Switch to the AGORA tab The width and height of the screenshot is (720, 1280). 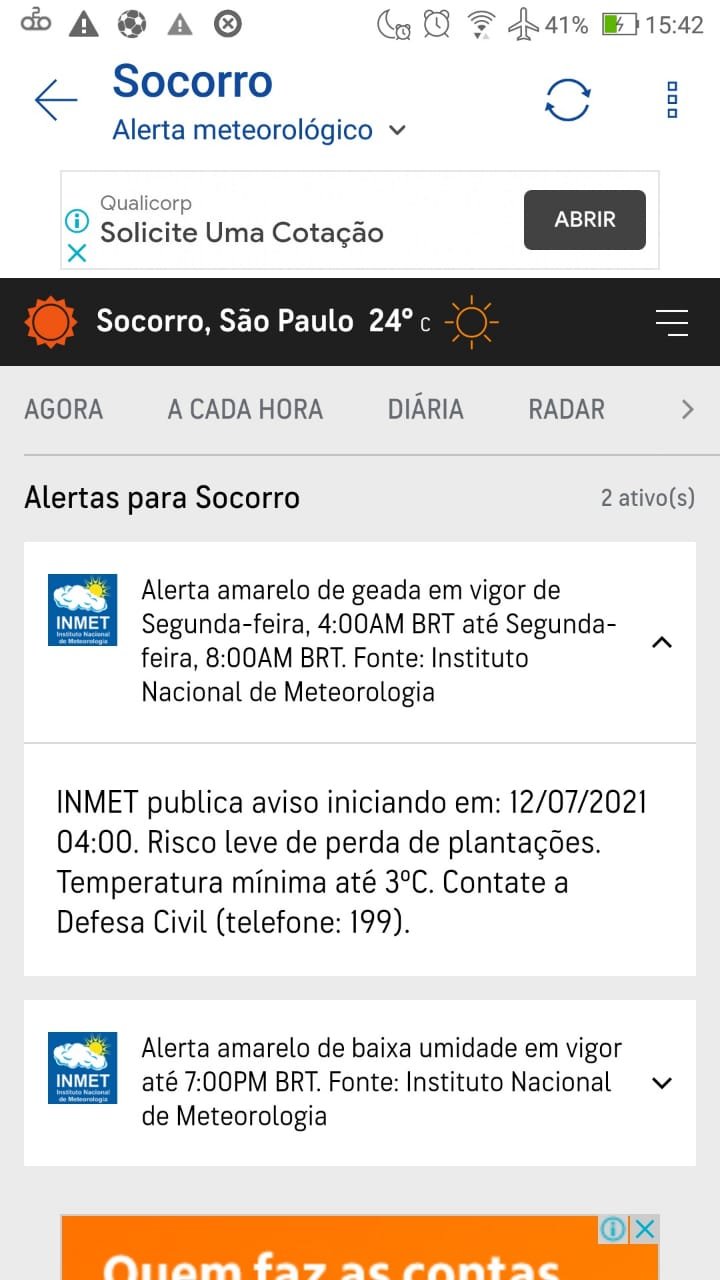click(x=64, y=409)
